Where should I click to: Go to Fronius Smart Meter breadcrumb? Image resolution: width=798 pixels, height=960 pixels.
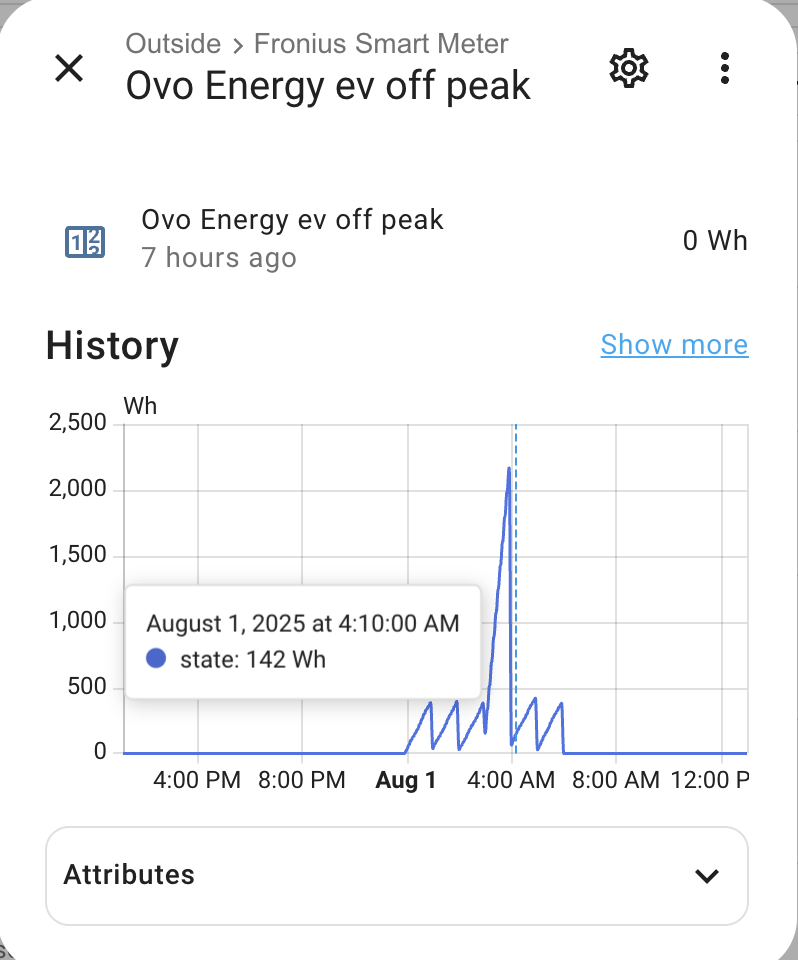[x=381, y=44]
